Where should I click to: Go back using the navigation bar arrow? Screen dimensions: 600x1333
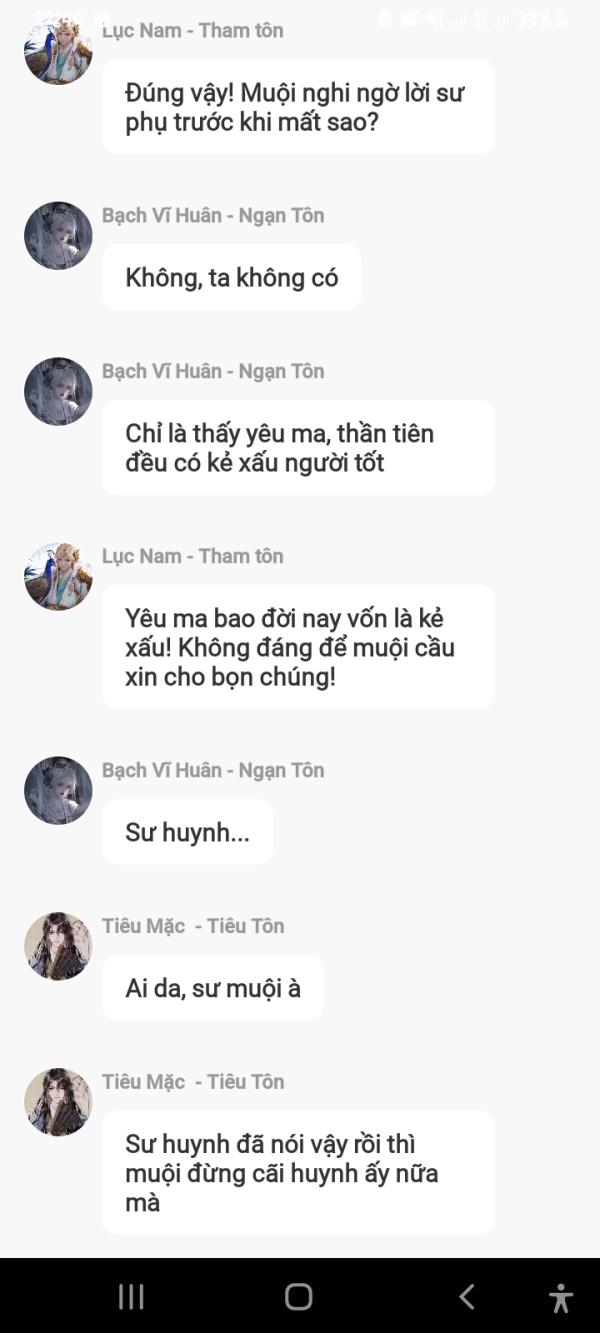[466, 1297]
